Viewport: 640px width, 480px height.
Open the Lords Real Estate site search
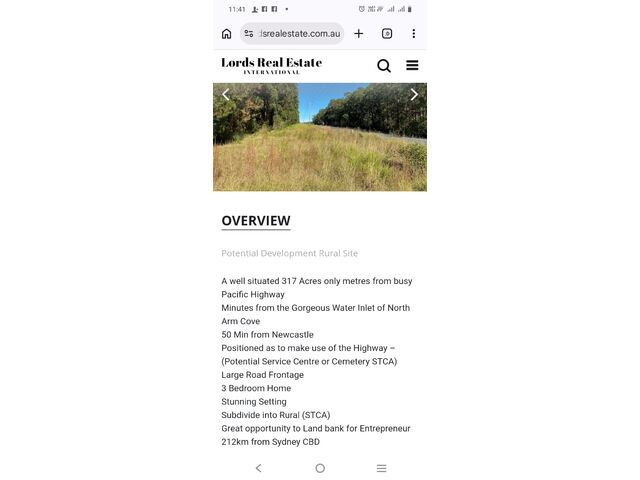point(384,66)
